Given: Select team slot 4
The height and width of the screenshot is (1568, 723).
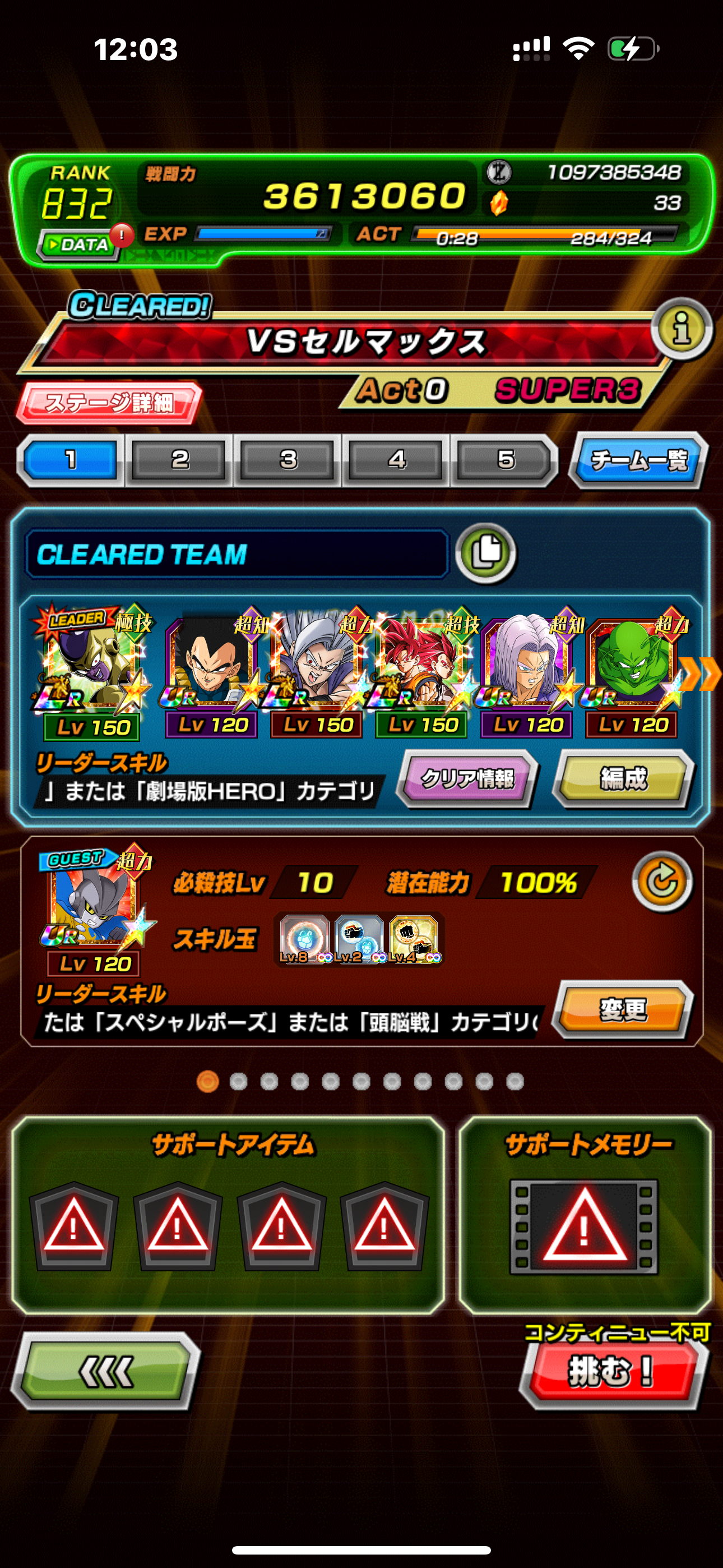Looking at the screenshot, I should point(396,459).
